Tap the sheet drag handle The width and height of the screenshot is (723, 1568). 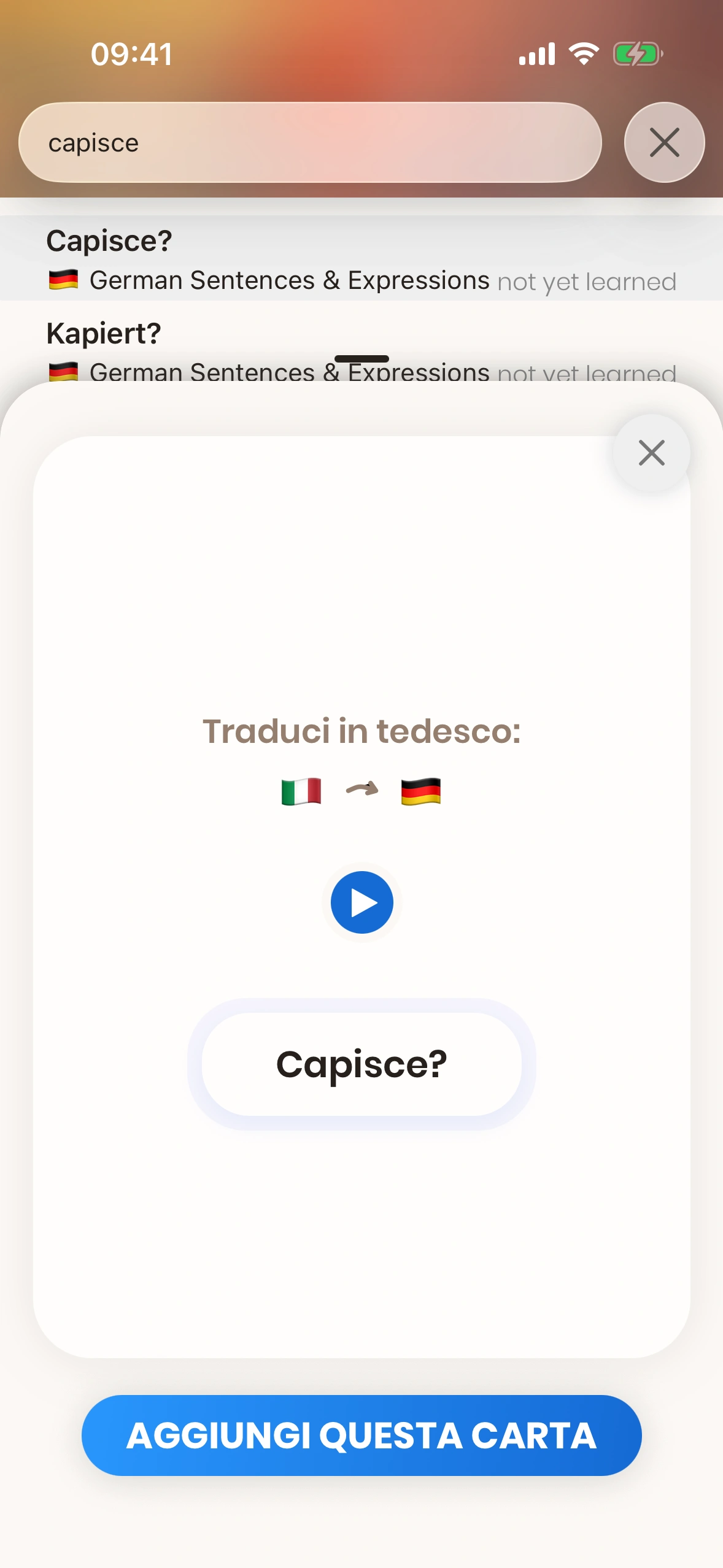click(x=361, y=358)
